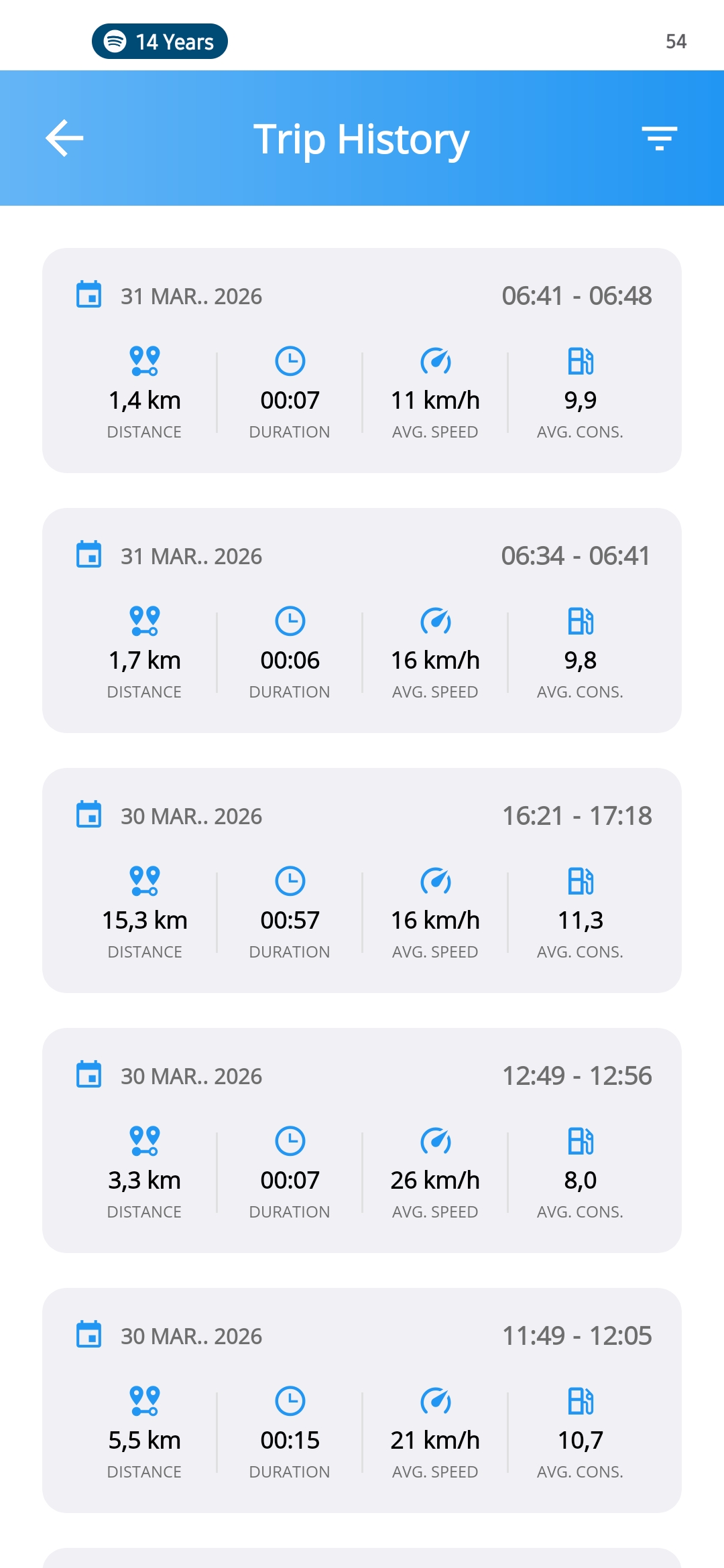The image size is (724, 1568).
Task: Select the 30 Mar trip from 16:21 - 17:18
Action: pyautogui.click(x=362, y=880)
